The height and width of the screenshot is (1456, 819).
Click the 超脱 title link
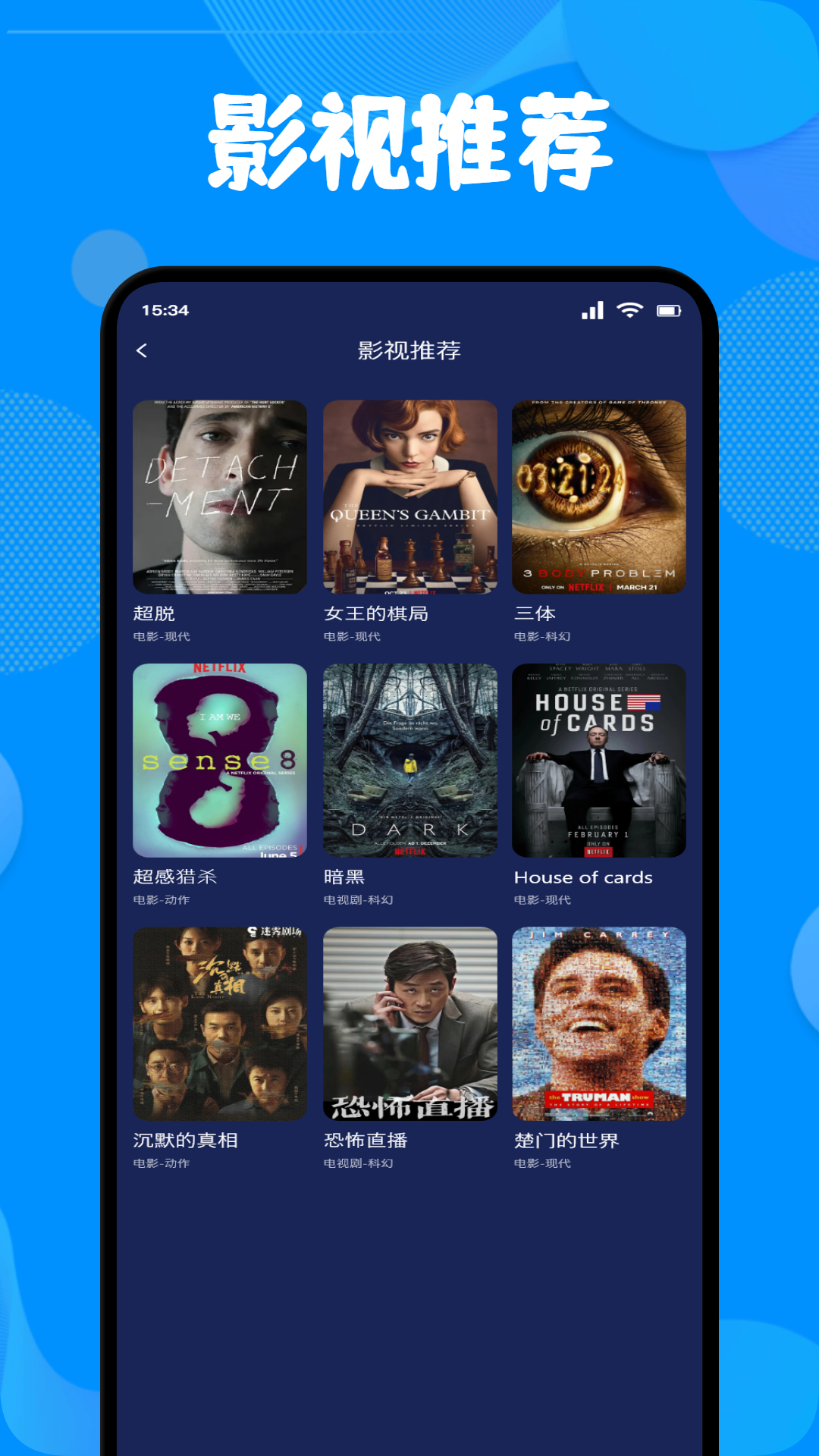(x=152, y=616)
